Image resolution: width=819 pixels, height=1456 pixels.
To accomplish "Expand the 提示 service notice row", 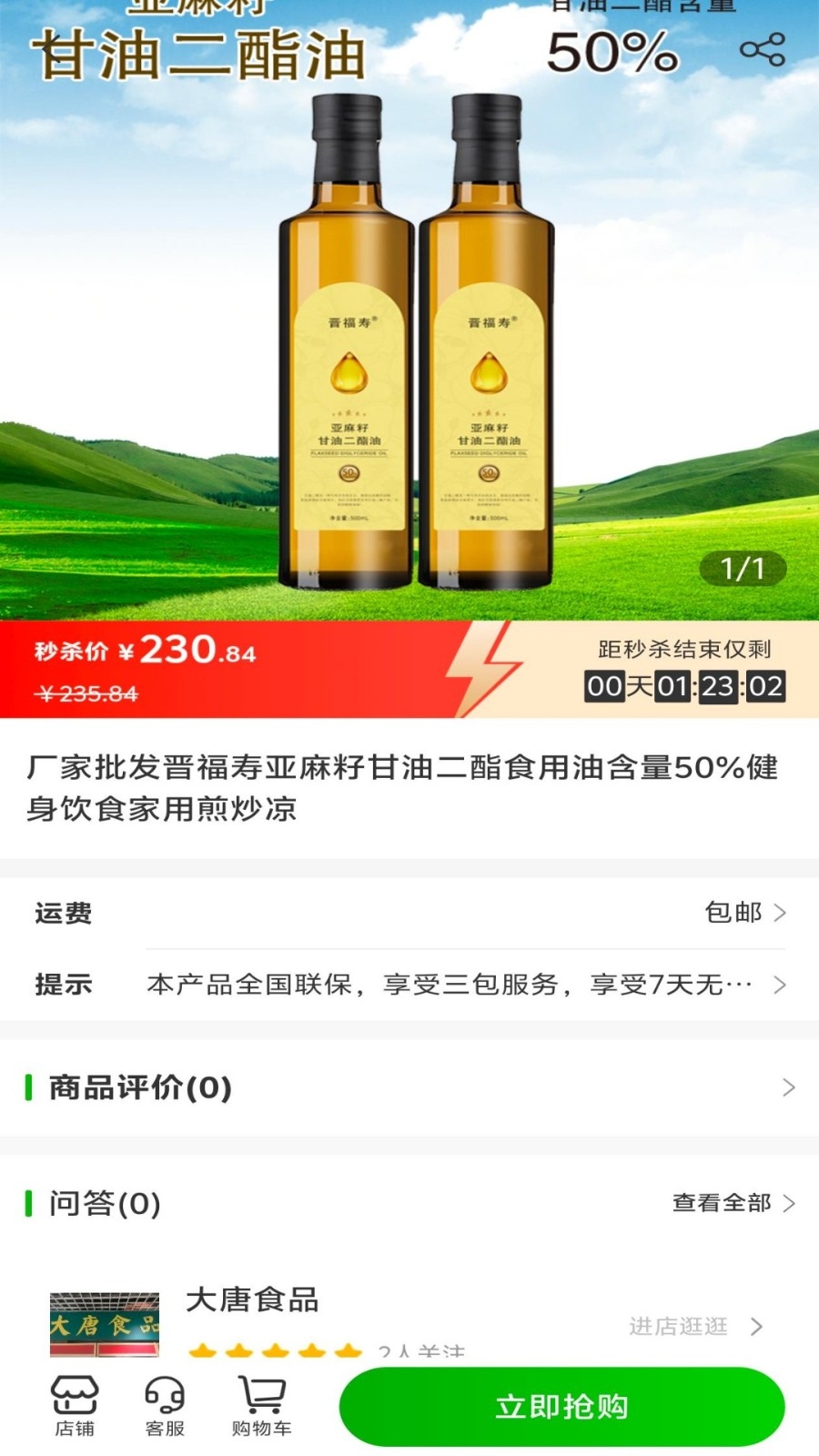I will pos(409,985).
